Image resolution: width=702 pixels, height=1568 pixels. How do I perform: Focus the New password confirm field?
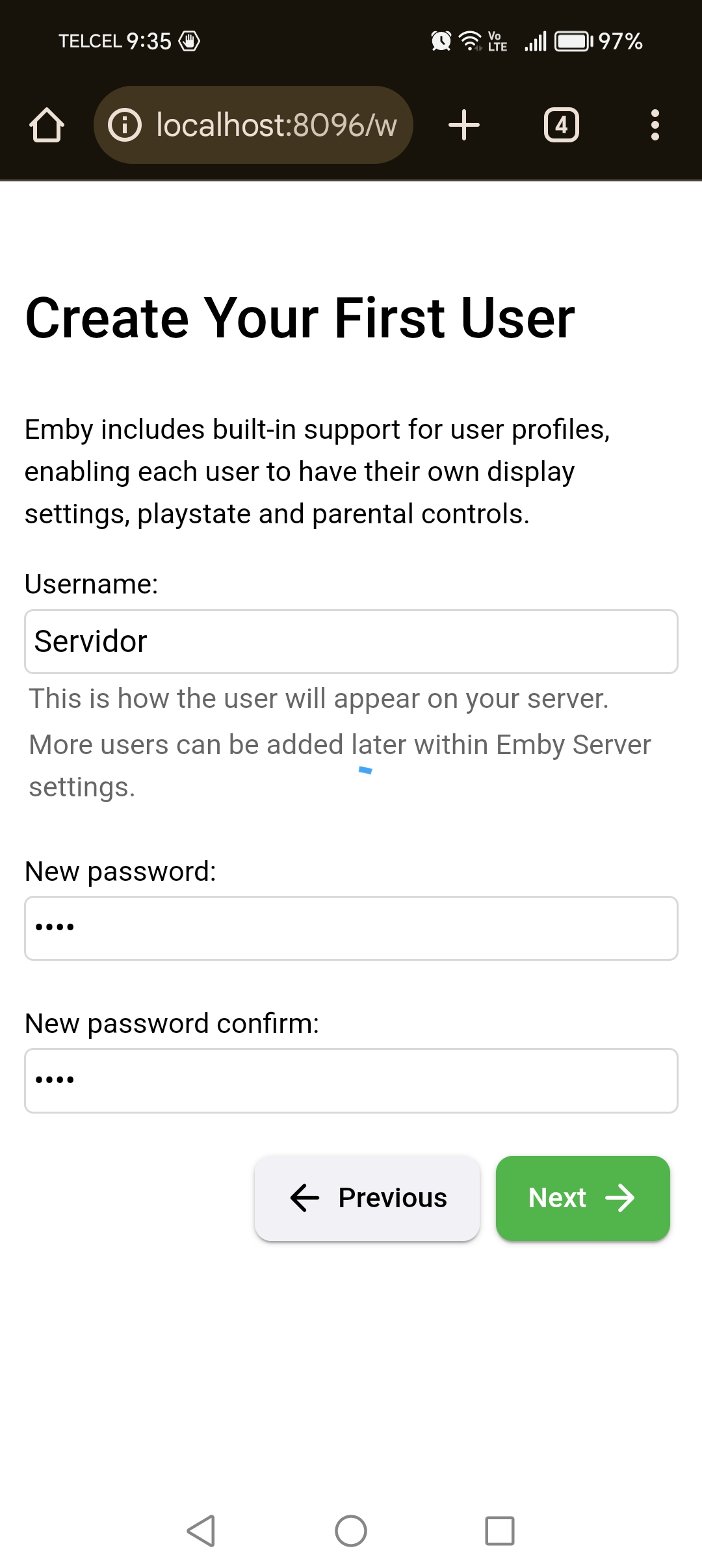point(351,1080)
